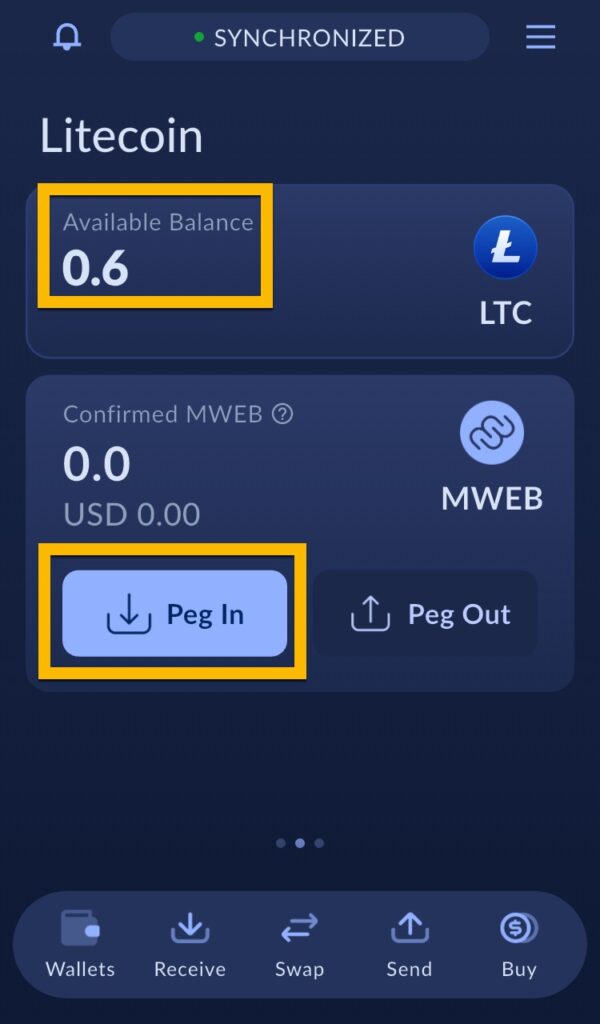Open the Litecoin LTC balance card

(x=300, y=270)
